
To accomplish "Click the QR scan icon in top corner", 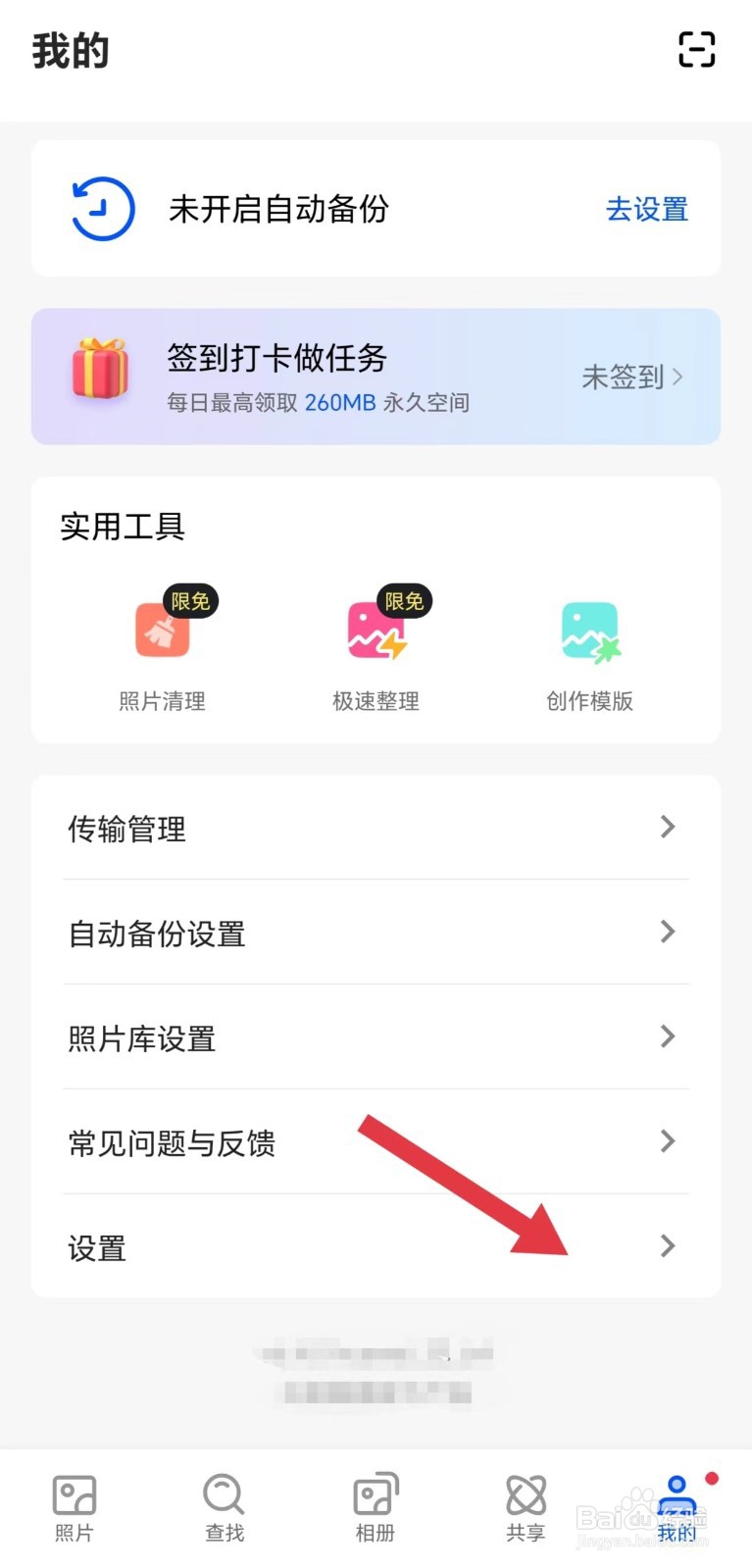I will [697, 49].
